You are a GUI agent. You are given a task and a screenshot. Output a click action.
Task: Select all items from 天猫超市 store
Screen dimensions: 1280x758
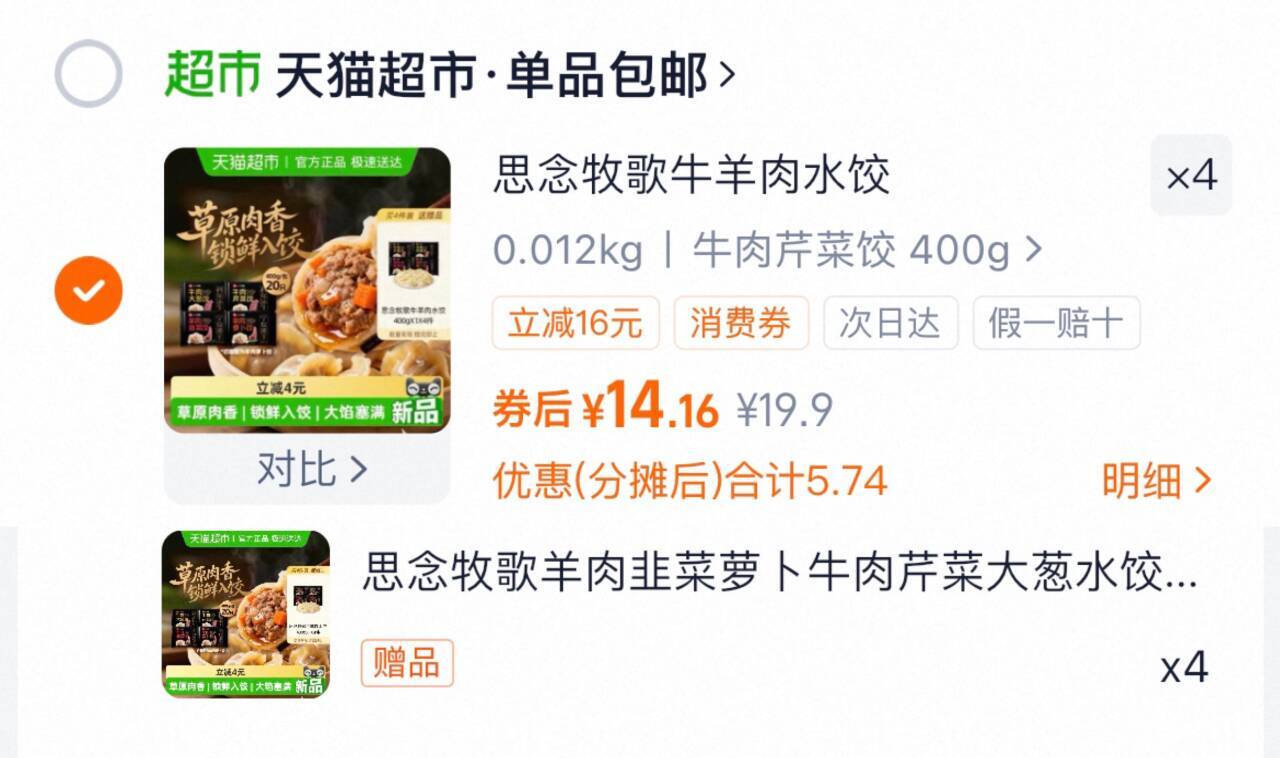tap(88, 73)
